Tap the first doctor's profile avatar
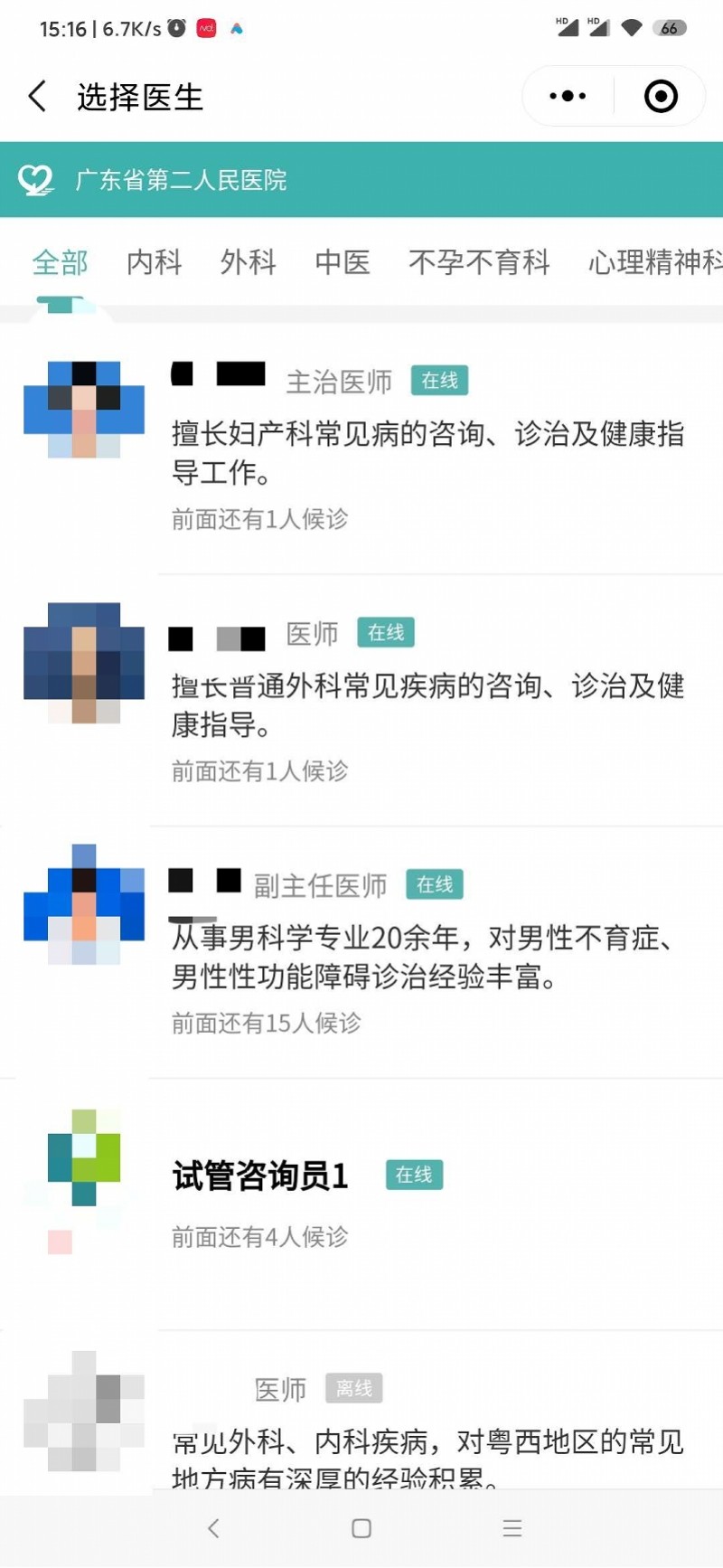The height and width of the screenshot is (1568, 723). 83,409
